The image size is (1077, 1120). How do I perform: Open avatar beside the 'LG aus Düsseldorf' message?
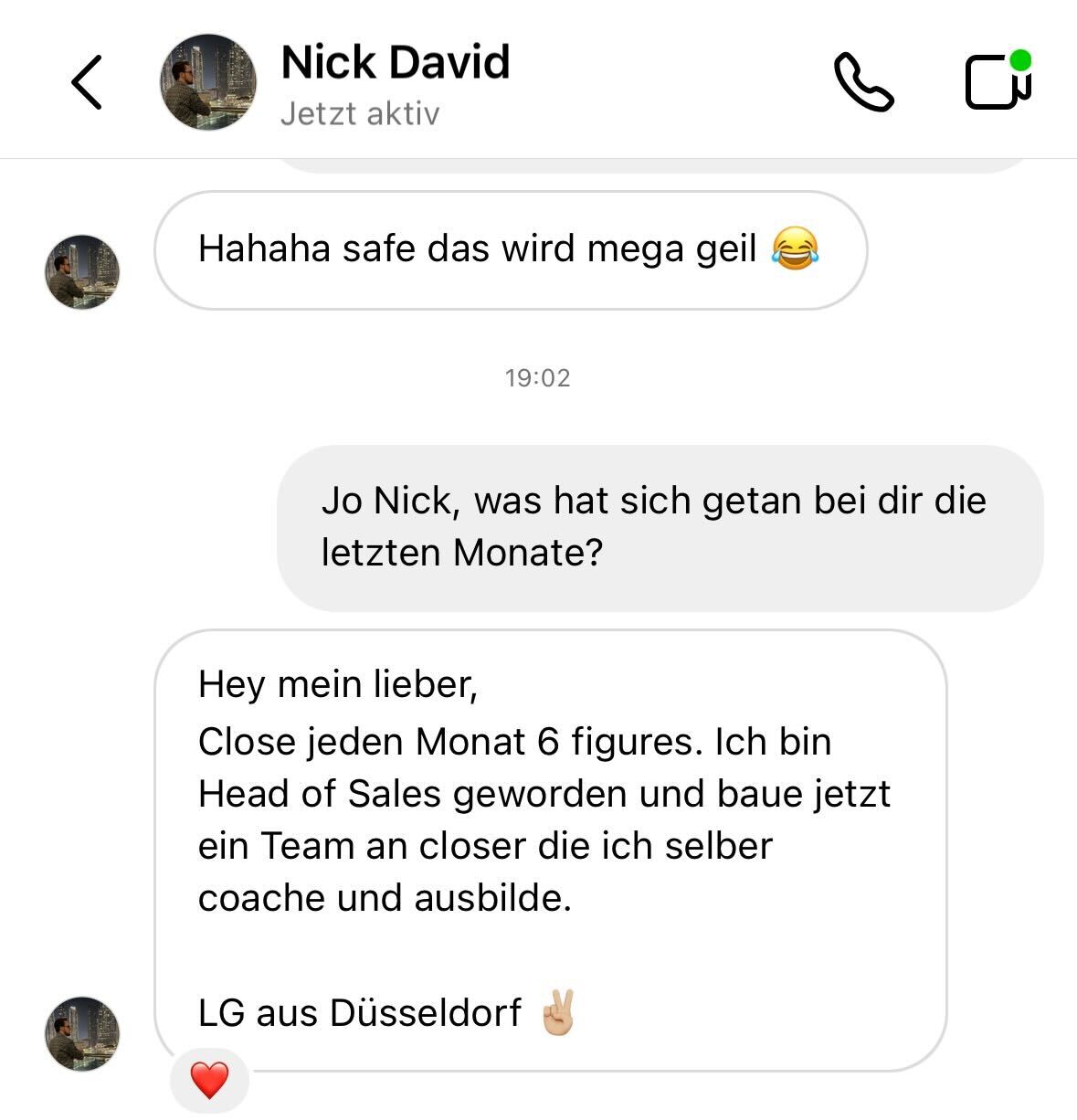[x=82, y=1033]
